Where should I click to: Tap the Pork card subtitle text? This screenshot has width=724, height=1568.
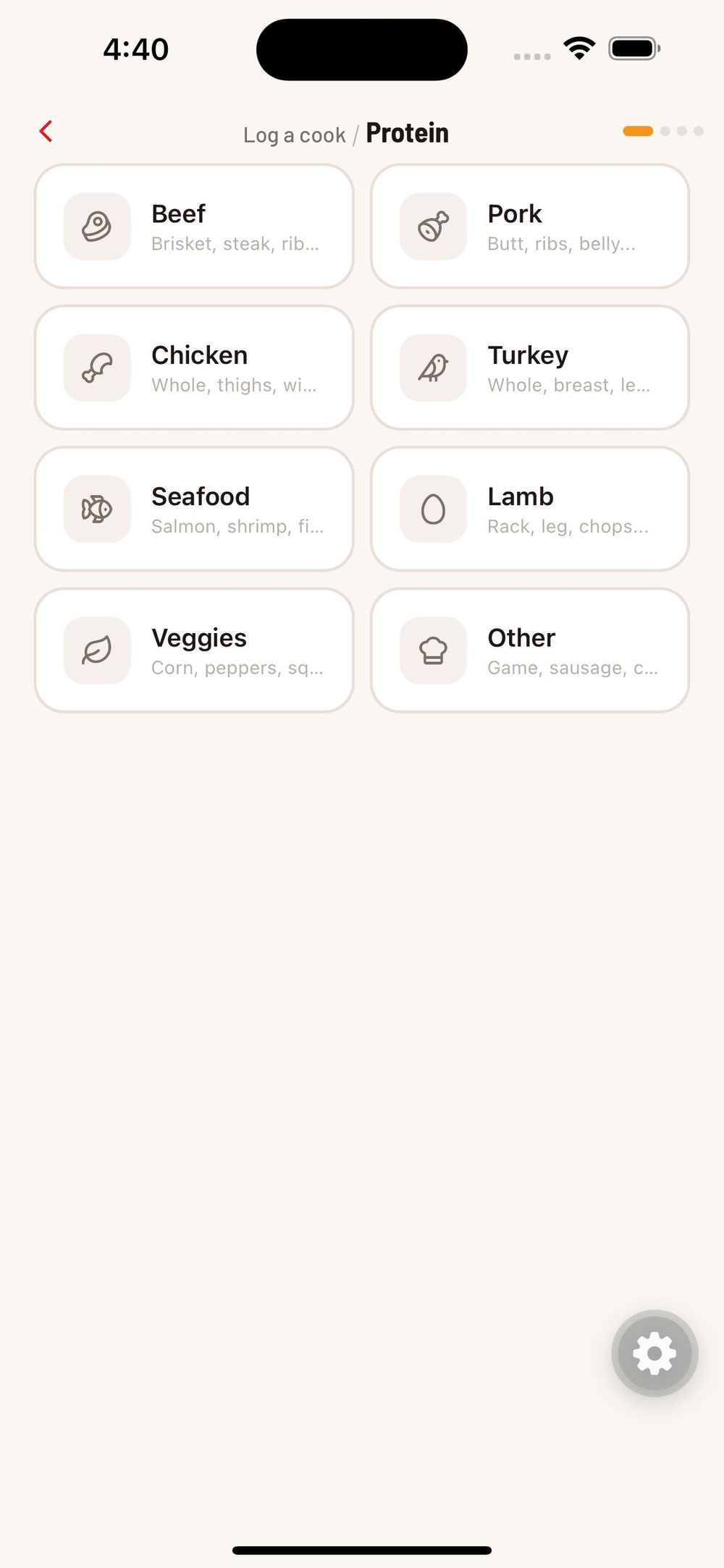tap(561, 244)
